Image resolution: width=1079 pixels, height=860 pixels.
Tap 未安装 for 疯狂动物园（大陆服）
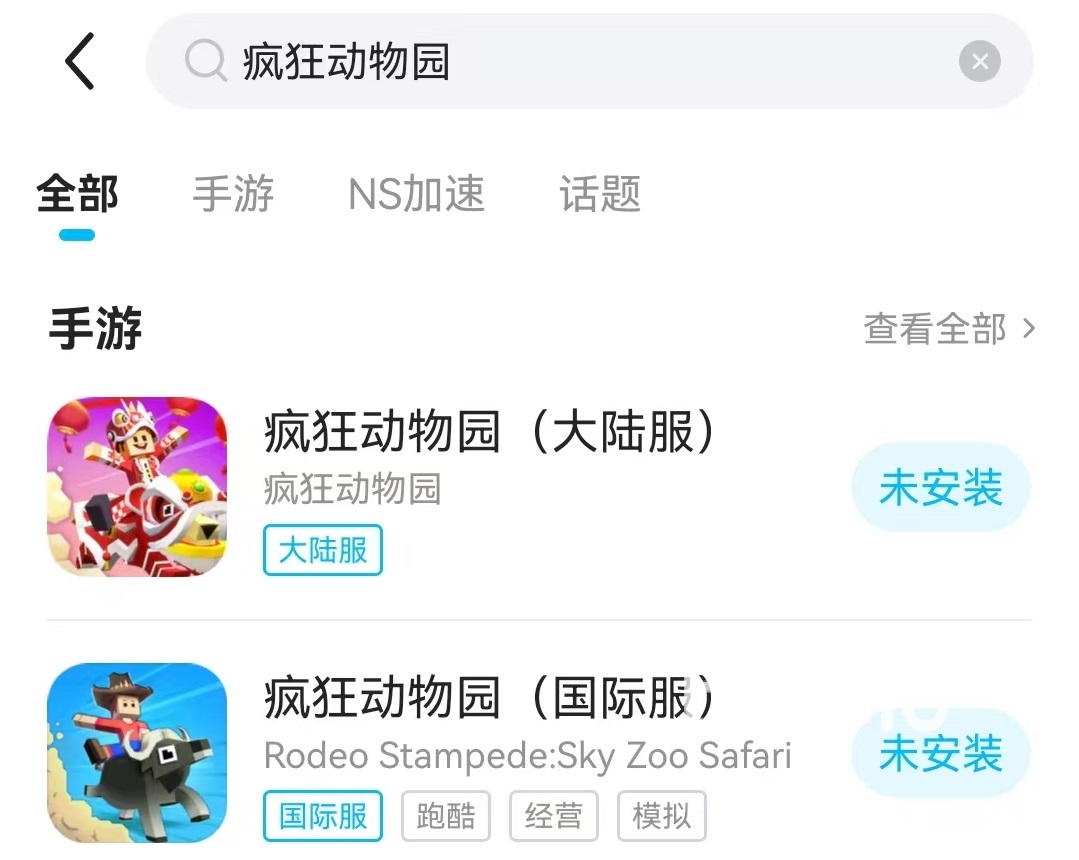tap(940, 489)
